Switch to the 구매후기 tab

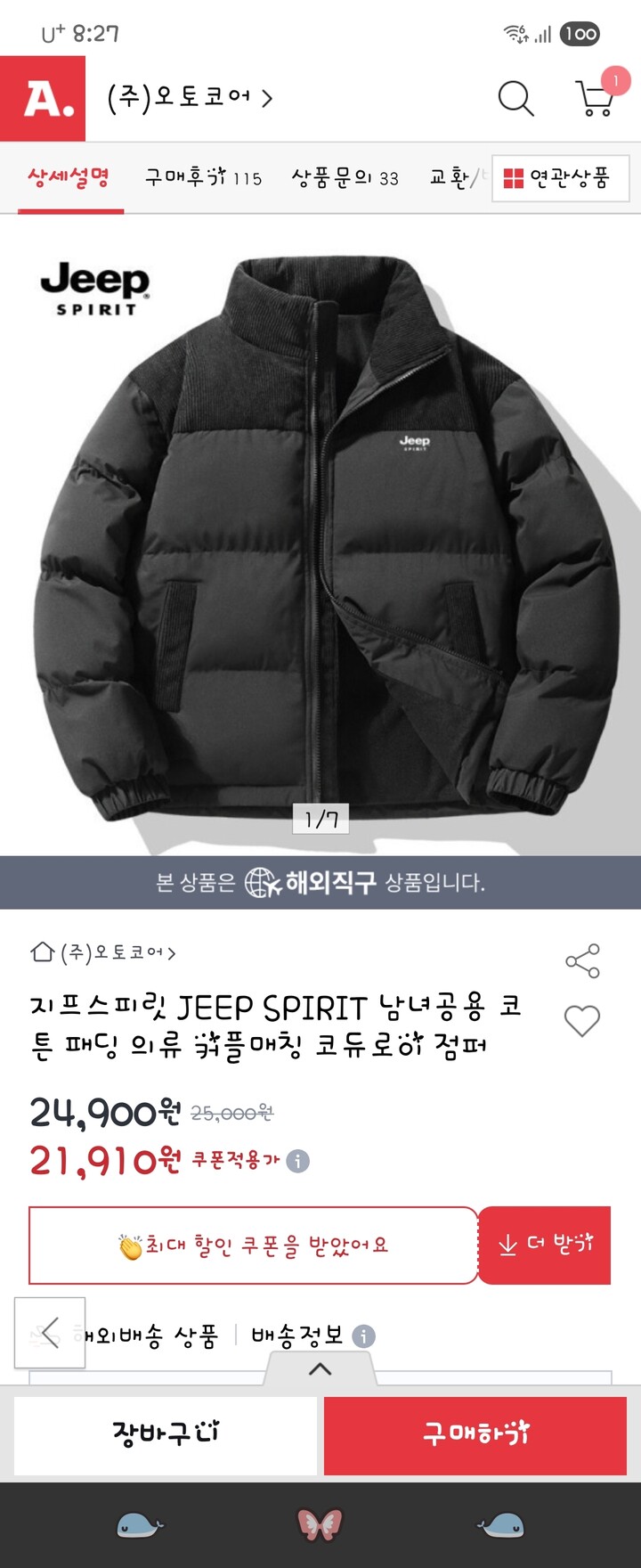point(197,178)
